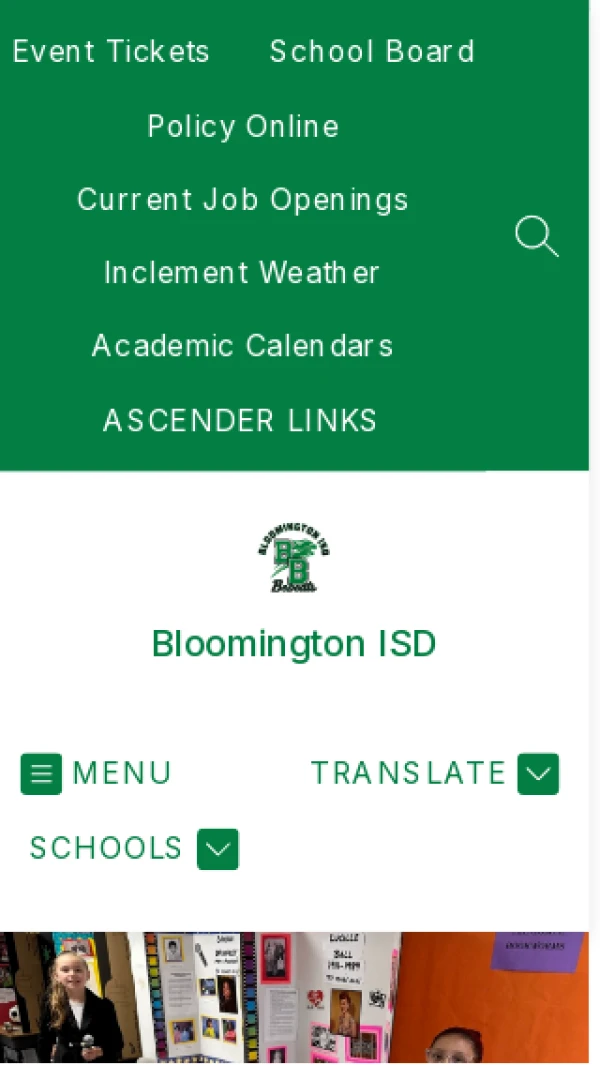Open the Event Tickets link
The width and height of the screenshot is (600, 1065).
coord(111,52)
